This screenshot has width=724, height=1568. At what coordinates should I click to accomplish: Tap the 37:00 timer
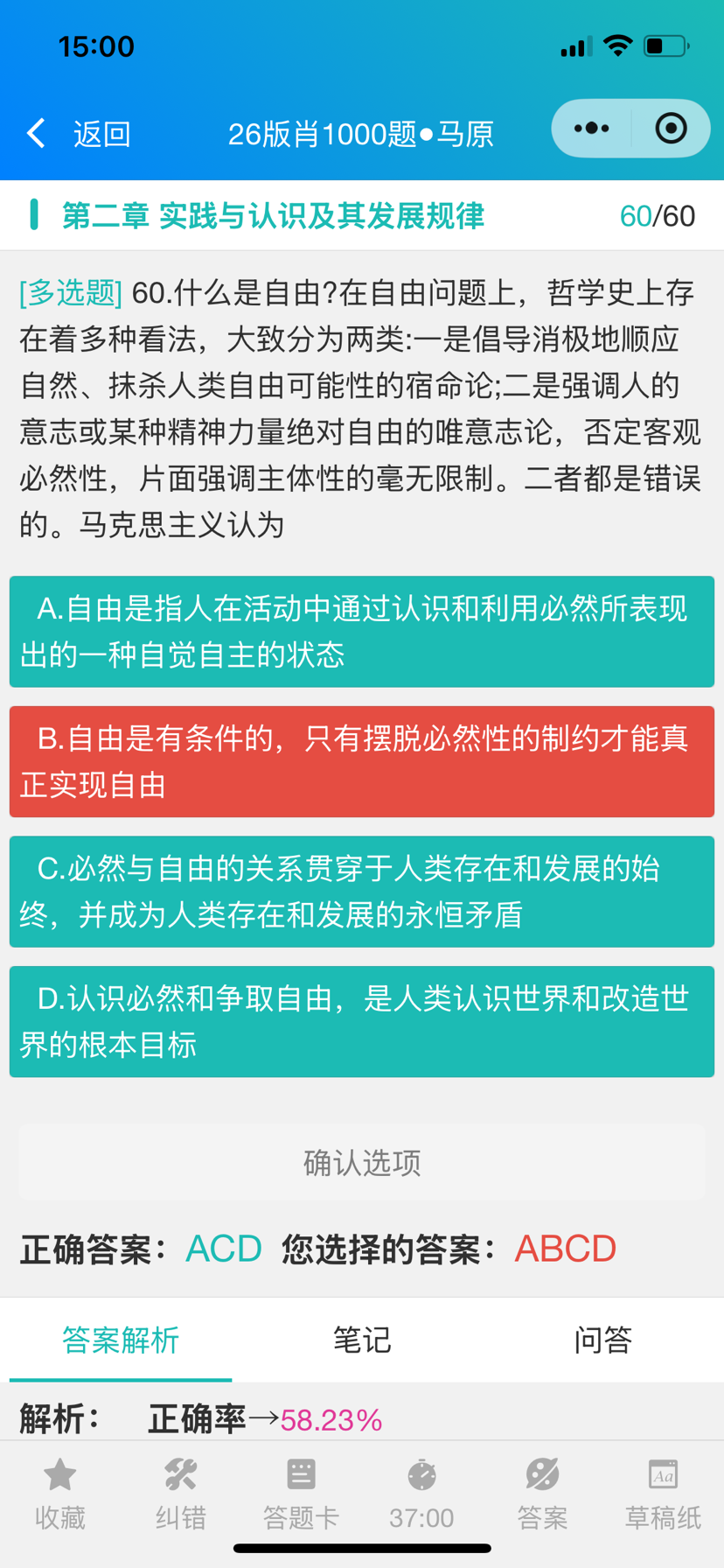pos(421,1494)
